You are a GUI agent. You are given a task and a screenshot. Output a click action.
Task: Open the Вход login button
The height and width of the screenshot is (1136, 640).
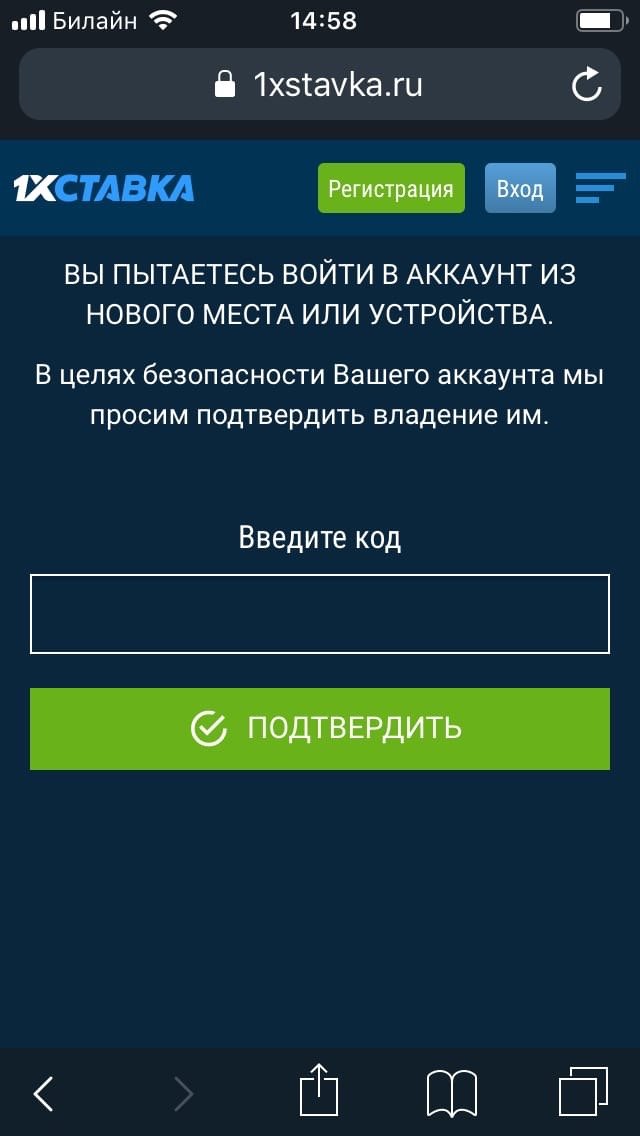pyautogui.click(x=520, y=188)
